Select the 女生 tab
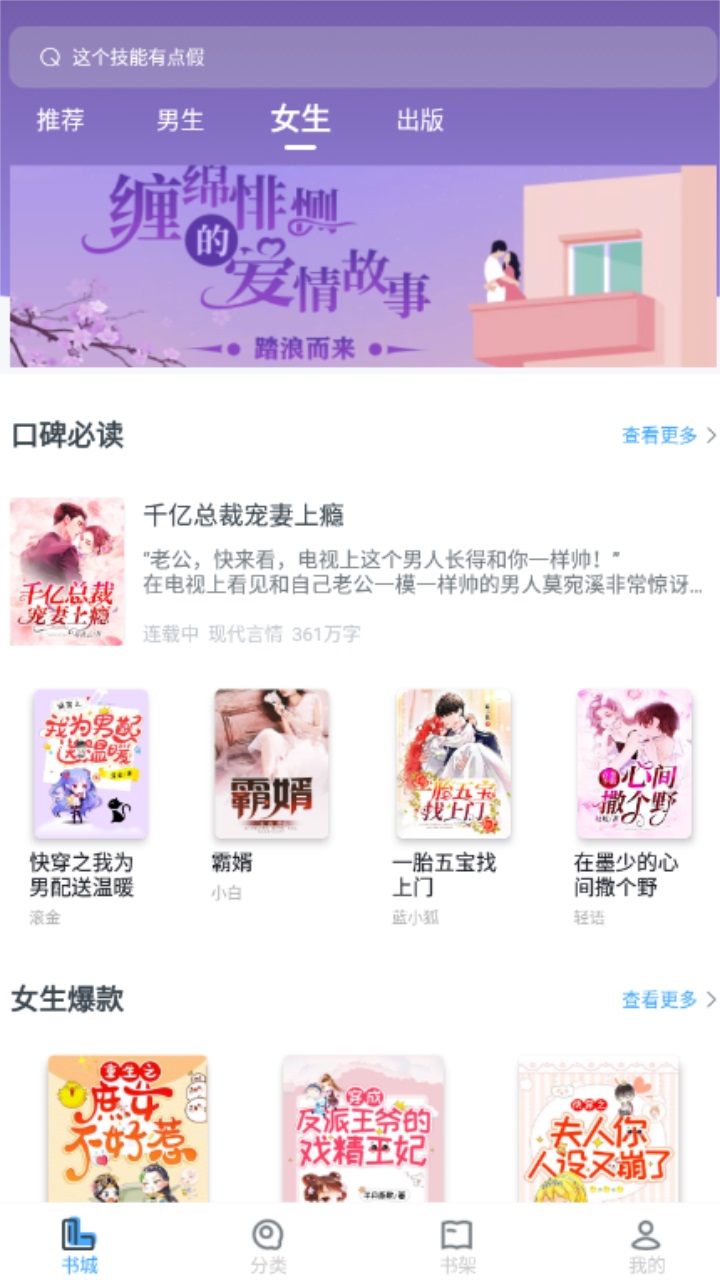The width and height of the screenshot is (720, 1280). pos(299,119)
